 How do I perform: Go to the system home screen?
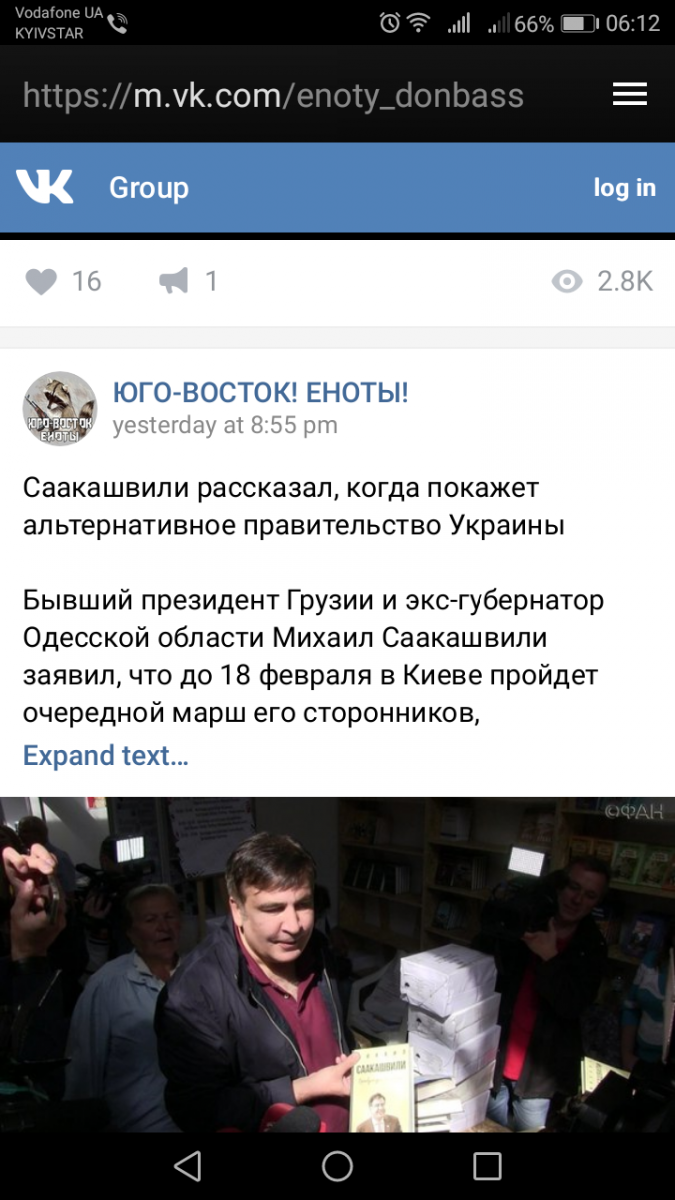(337, 1166)
